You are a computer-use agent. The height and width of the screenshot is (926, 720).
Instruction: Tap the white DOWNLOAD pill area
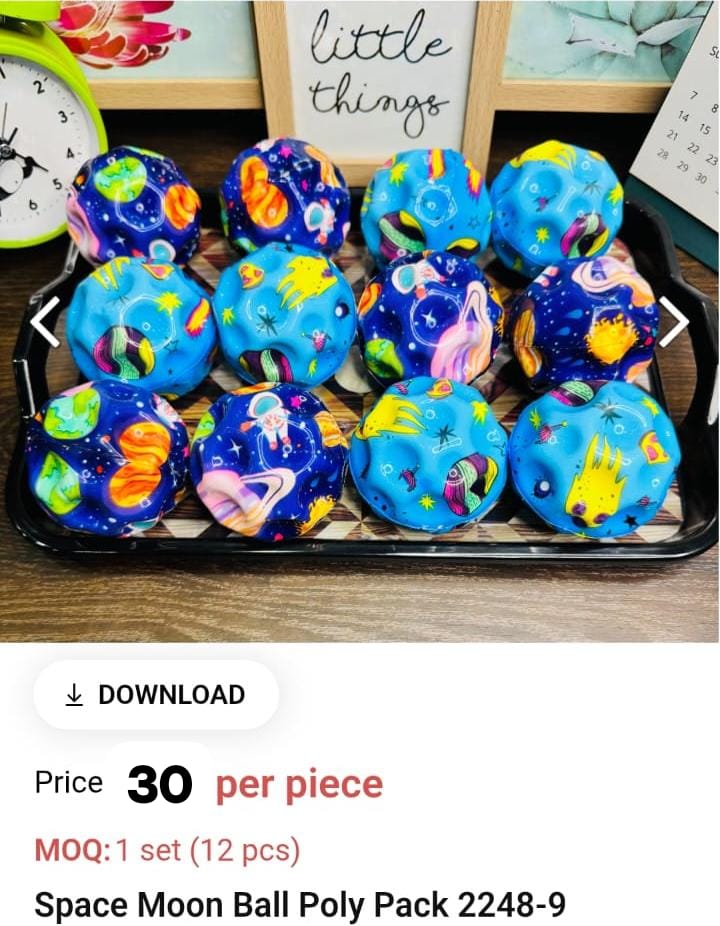(157, 694)
